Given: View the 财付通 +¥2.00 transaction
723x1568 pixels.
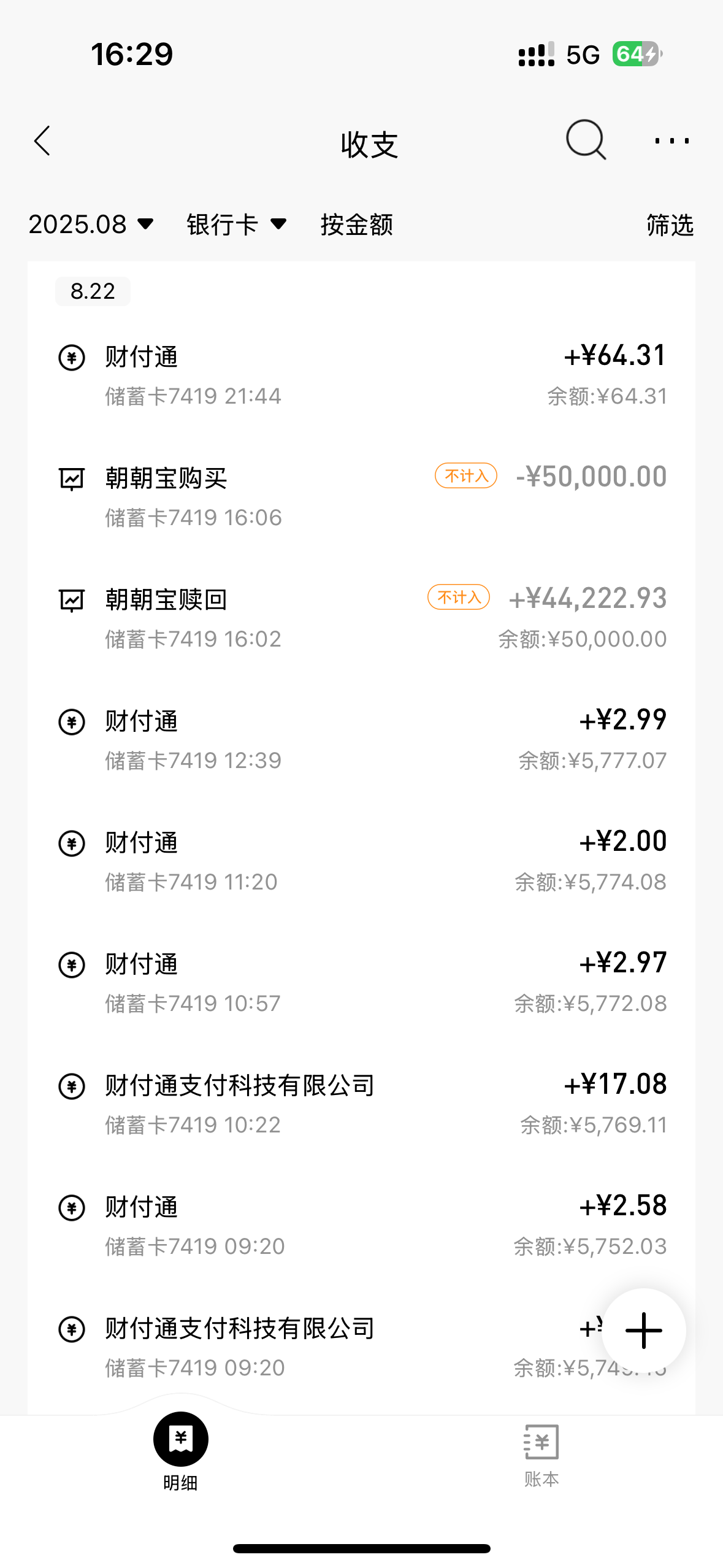Looking at the screenshot, I should [361, 861].
